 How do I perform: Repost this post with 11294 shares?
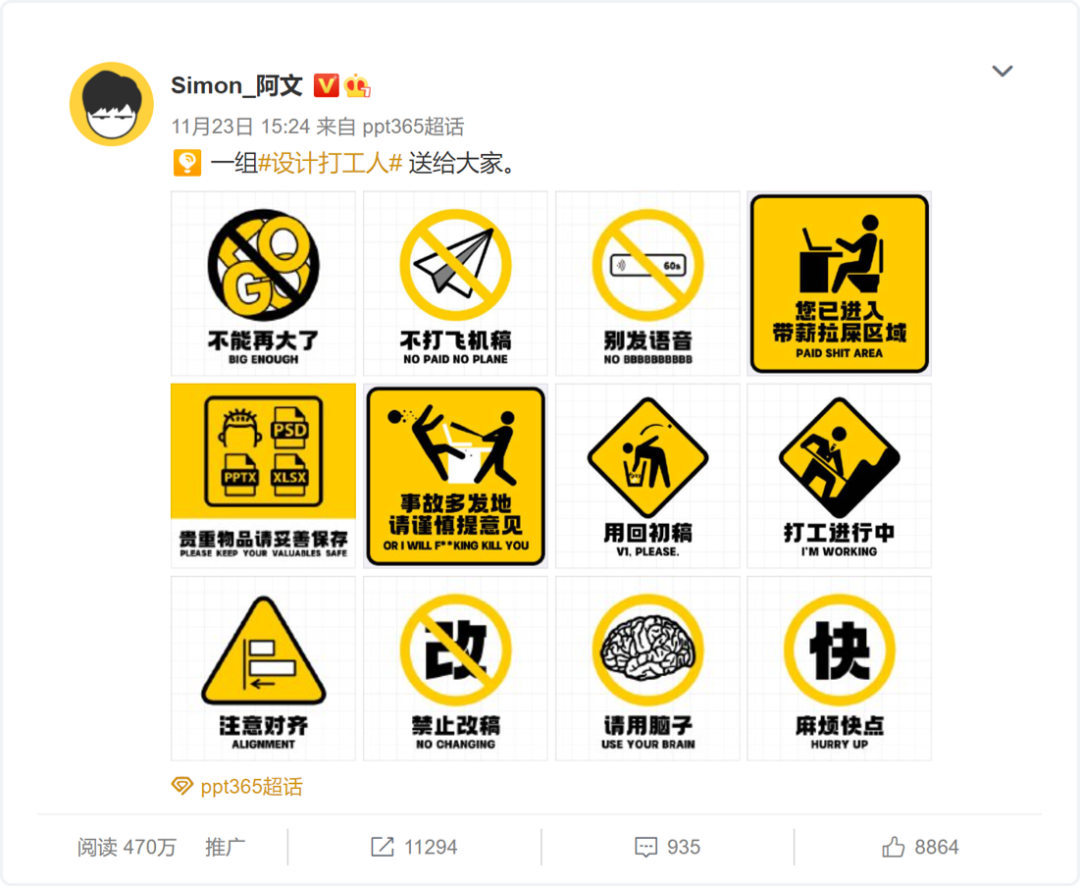click(414, 847)
